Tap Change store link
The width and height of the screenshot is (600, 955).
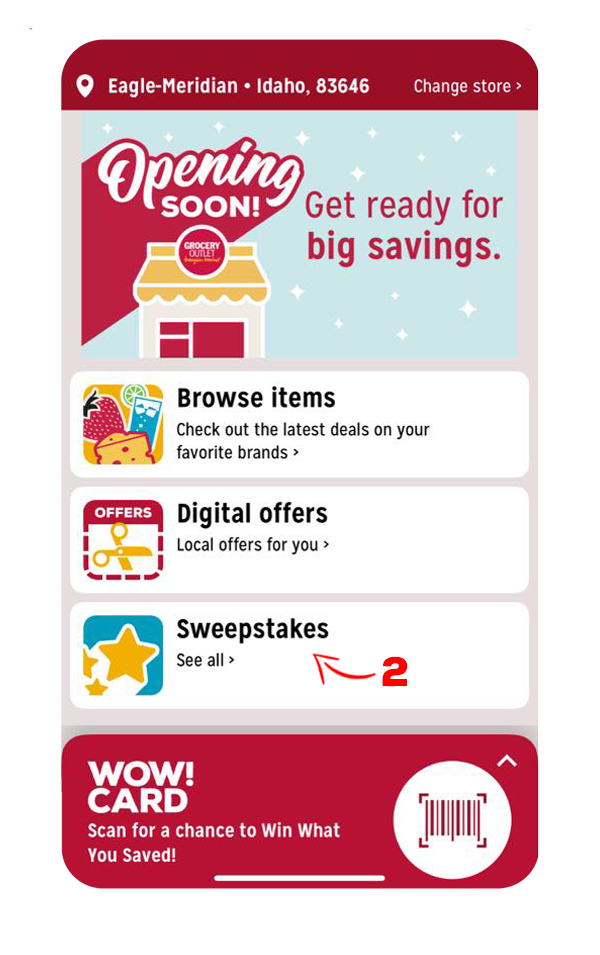click(x=467, y=86)
